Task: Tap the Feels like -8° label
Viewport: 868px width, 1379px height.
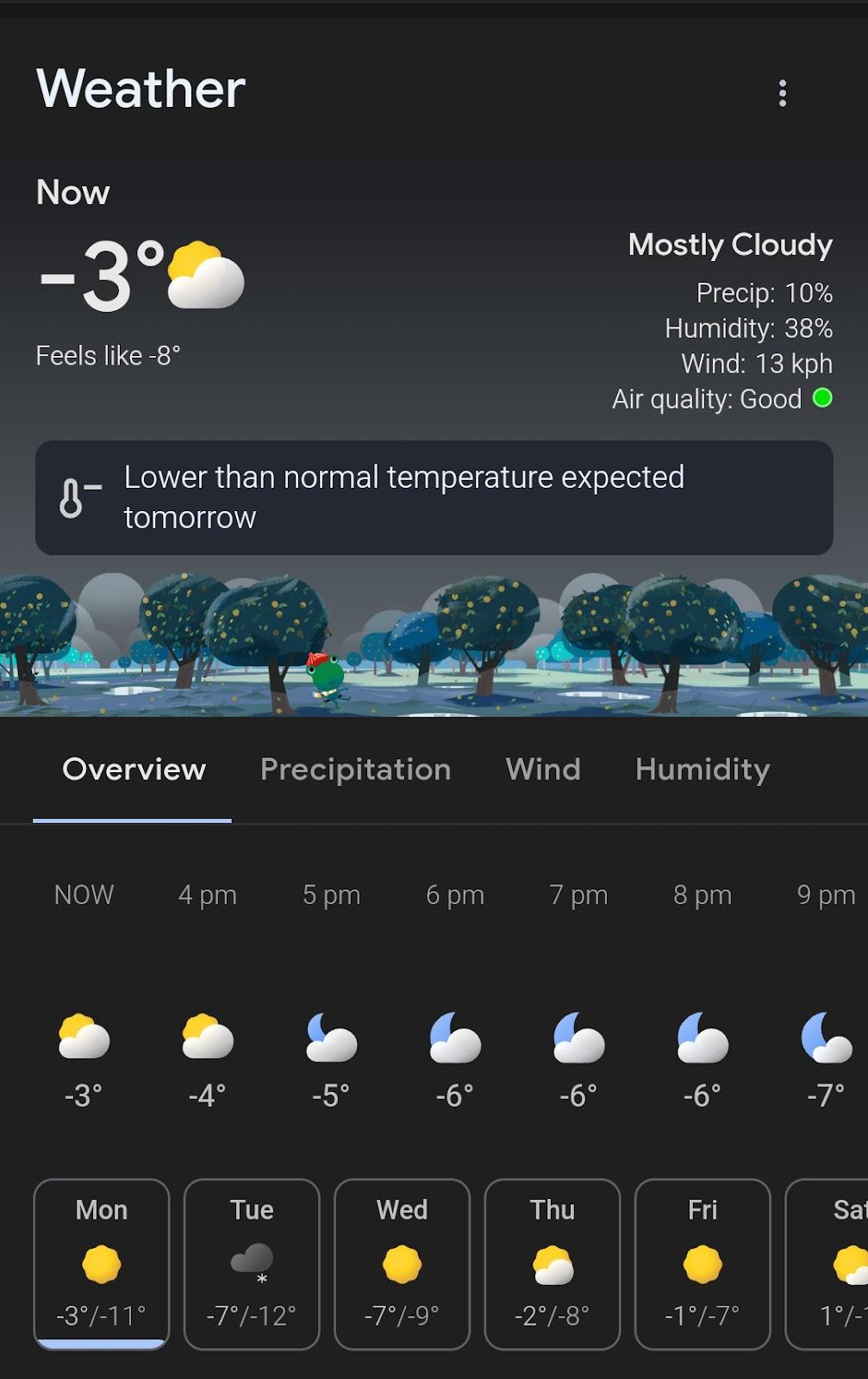Action: [109, 354]
